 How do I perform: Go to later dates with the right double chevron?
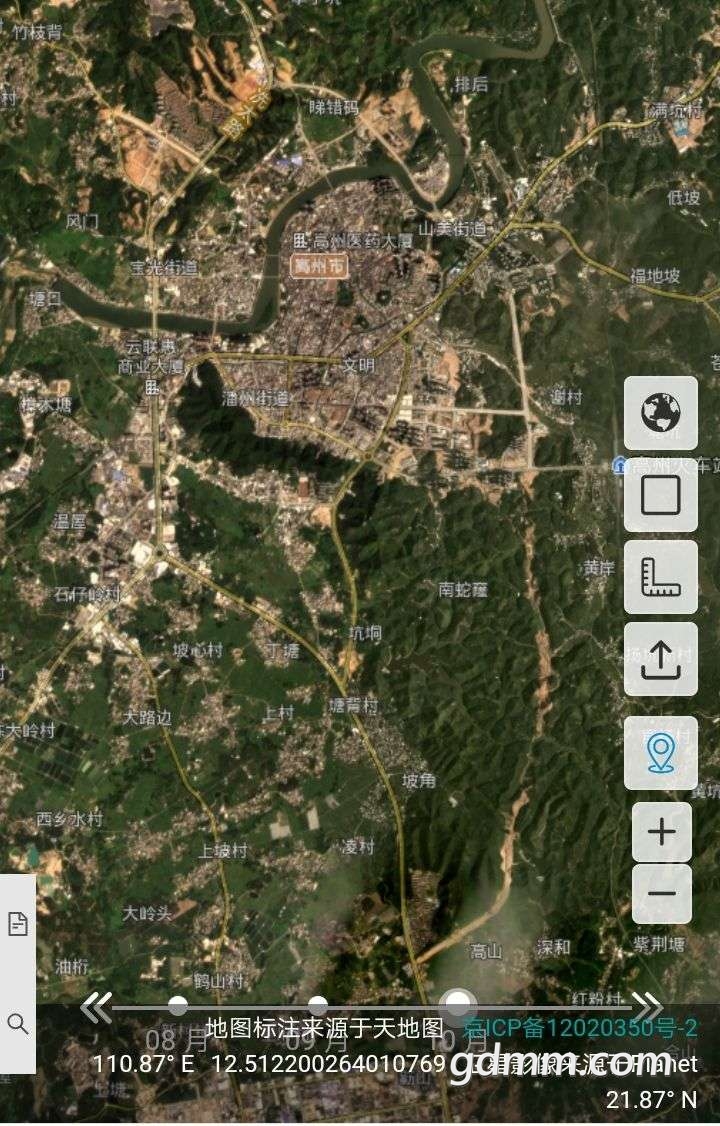coord(646,1006)
